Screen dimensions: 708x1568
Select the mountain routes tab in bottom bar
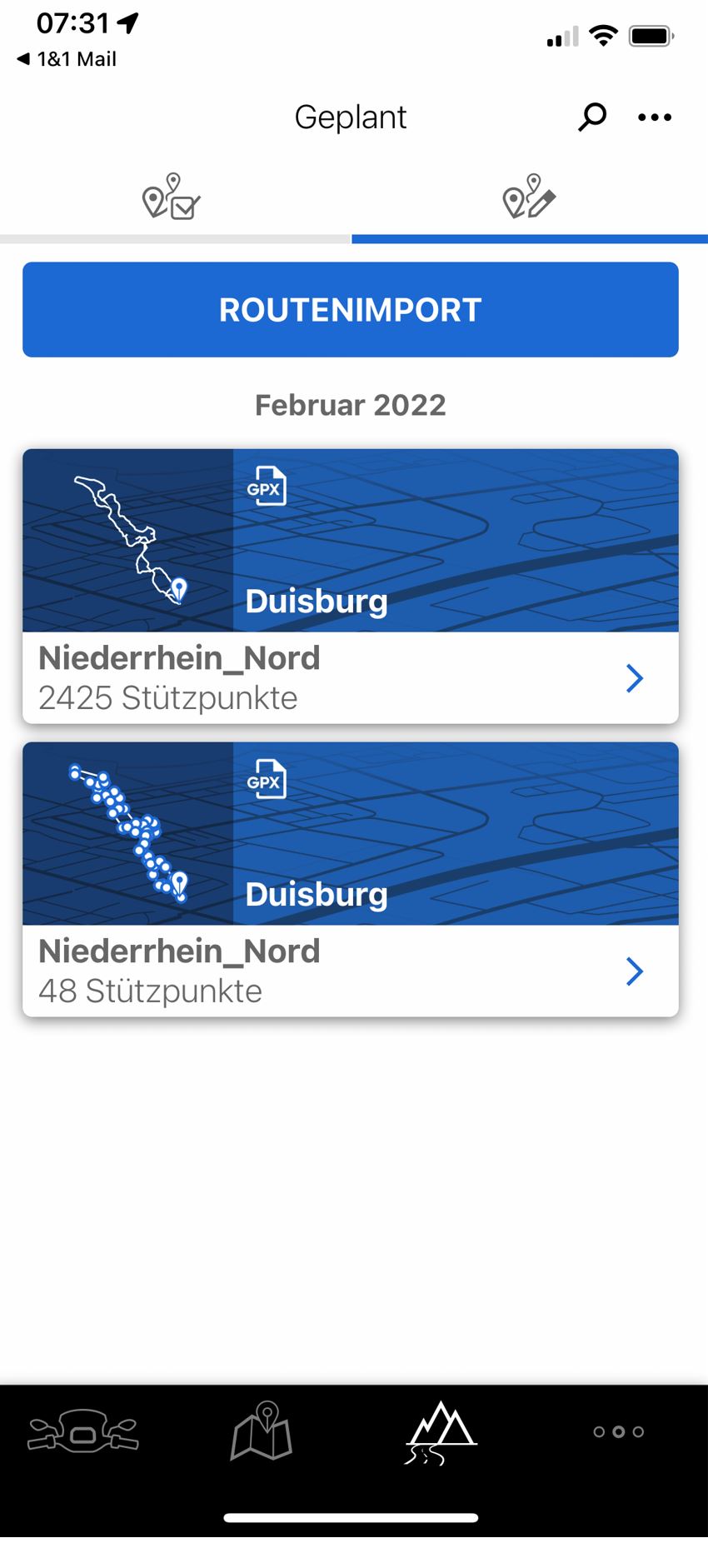click(441, 1431)
